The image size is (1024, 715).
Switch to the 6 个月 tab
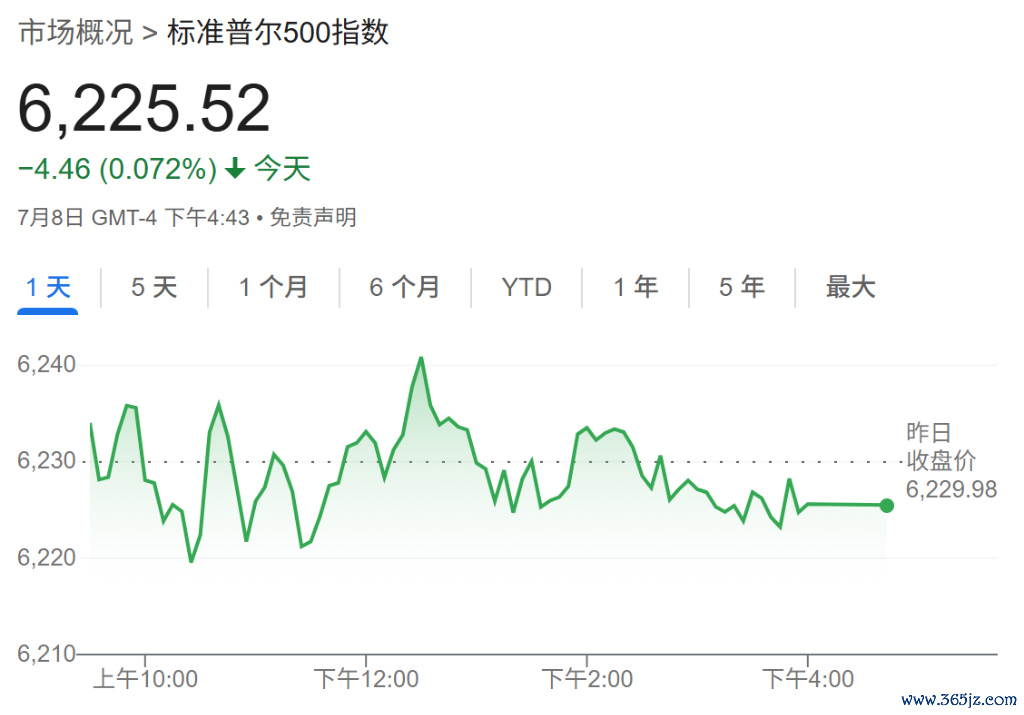405,288
